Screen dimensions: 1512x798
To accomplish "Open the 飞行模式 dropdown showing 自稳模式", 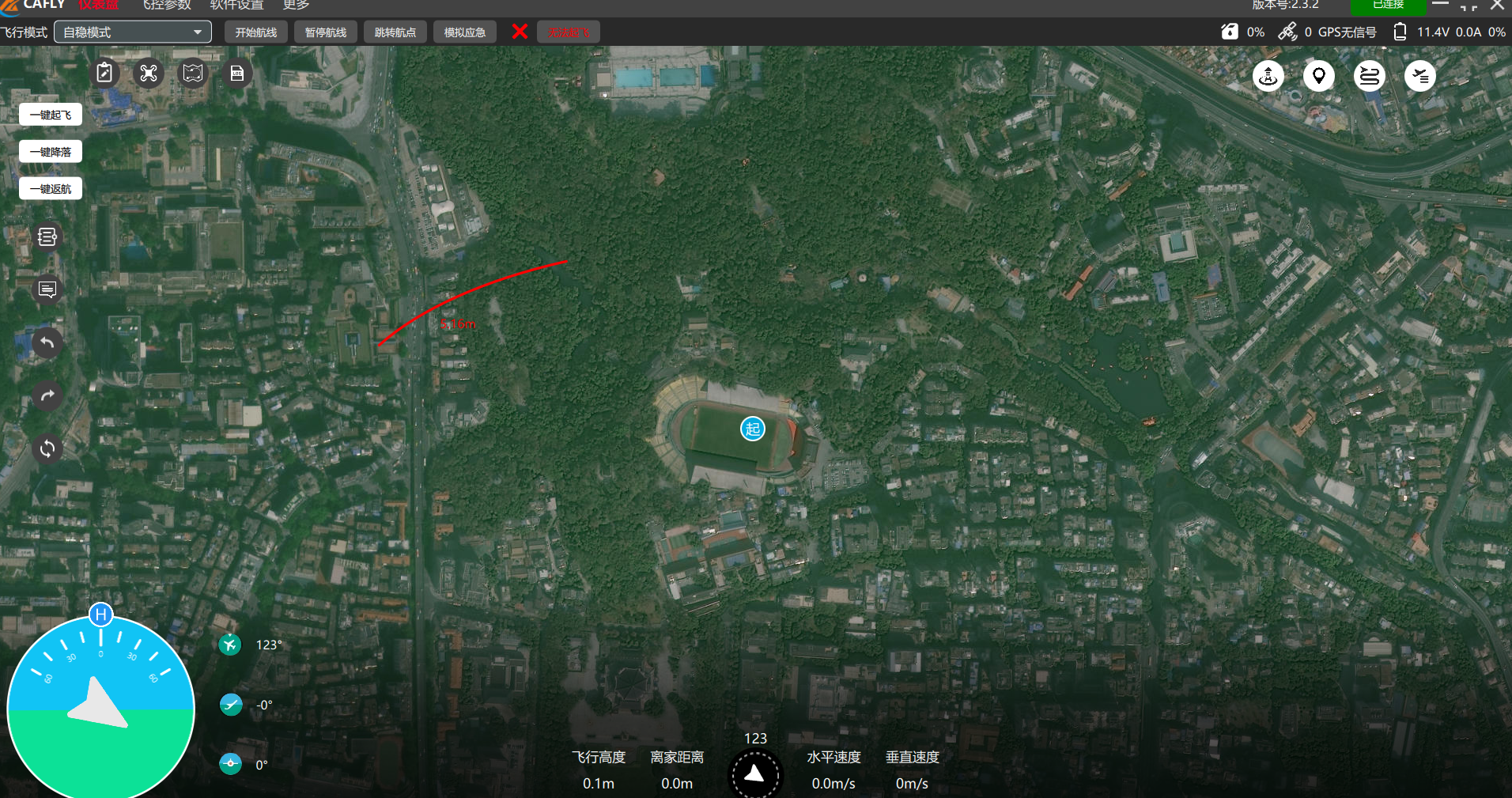I will pyautogui.click(x=132, y=32).
